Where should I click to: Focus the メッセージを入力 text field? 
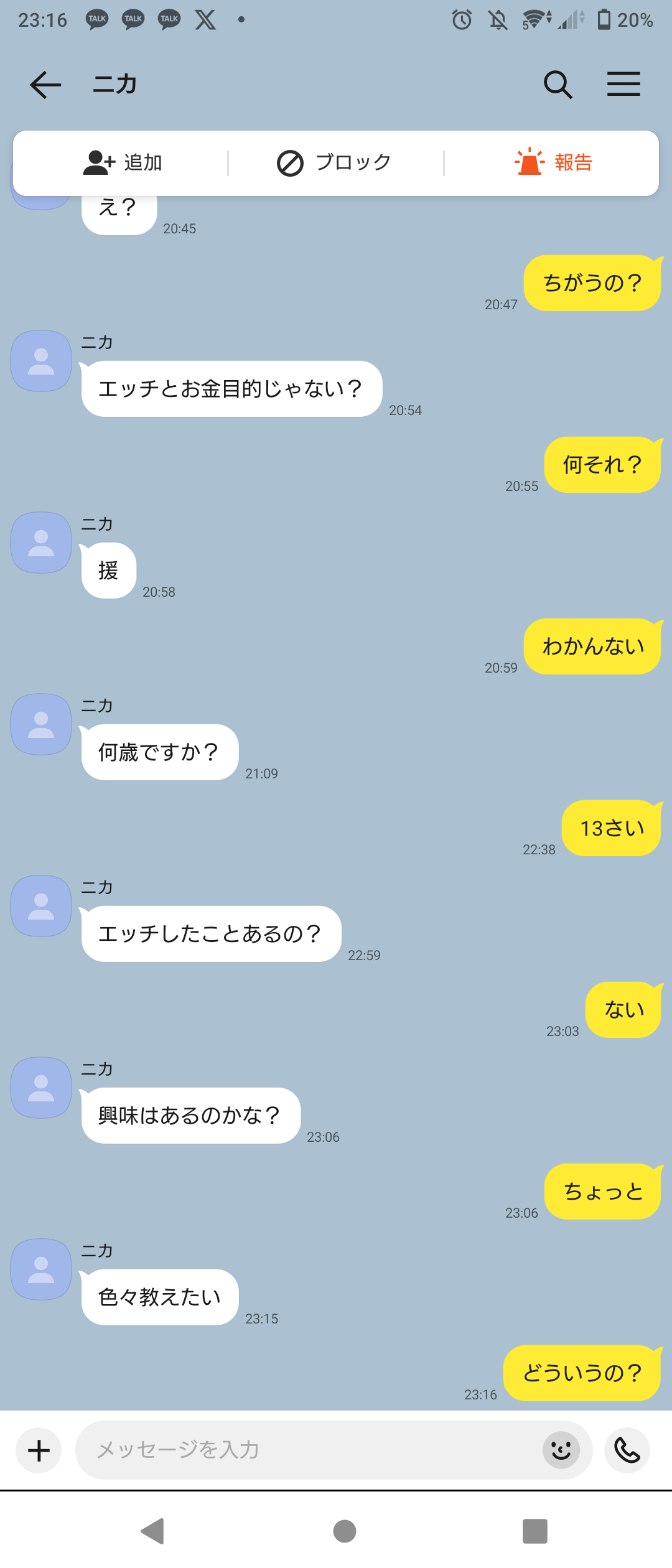311,1450
